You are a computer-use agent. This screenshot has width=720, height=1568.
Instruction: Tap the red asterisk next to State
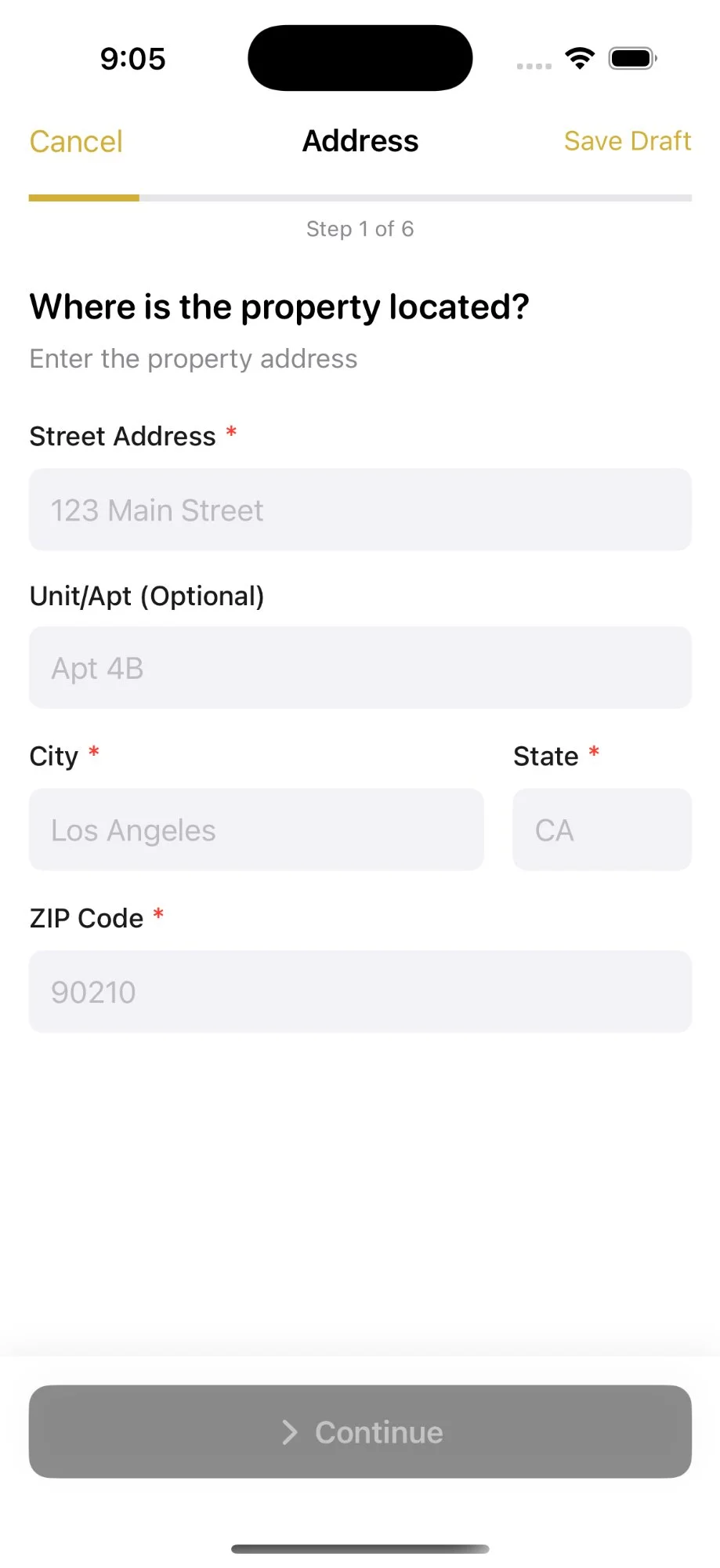594,751
